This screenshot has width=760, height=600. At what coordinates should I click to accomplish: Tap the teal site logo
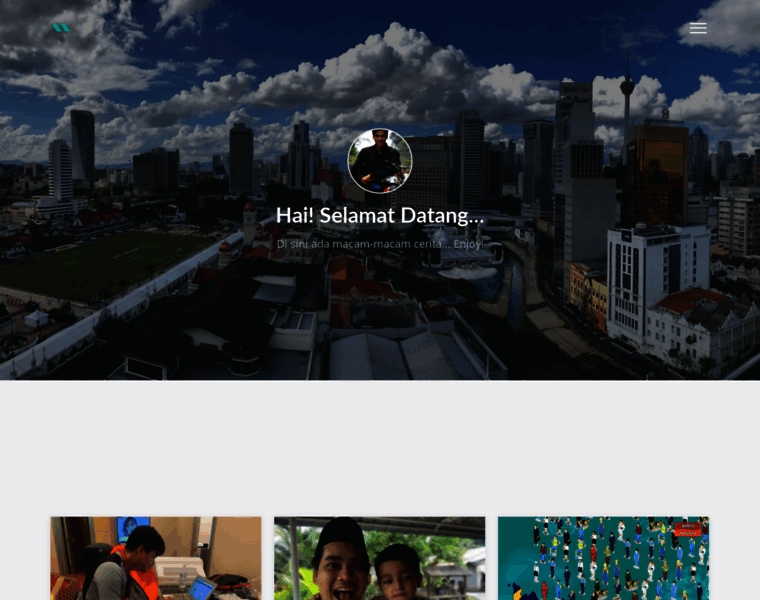point(61,28)
